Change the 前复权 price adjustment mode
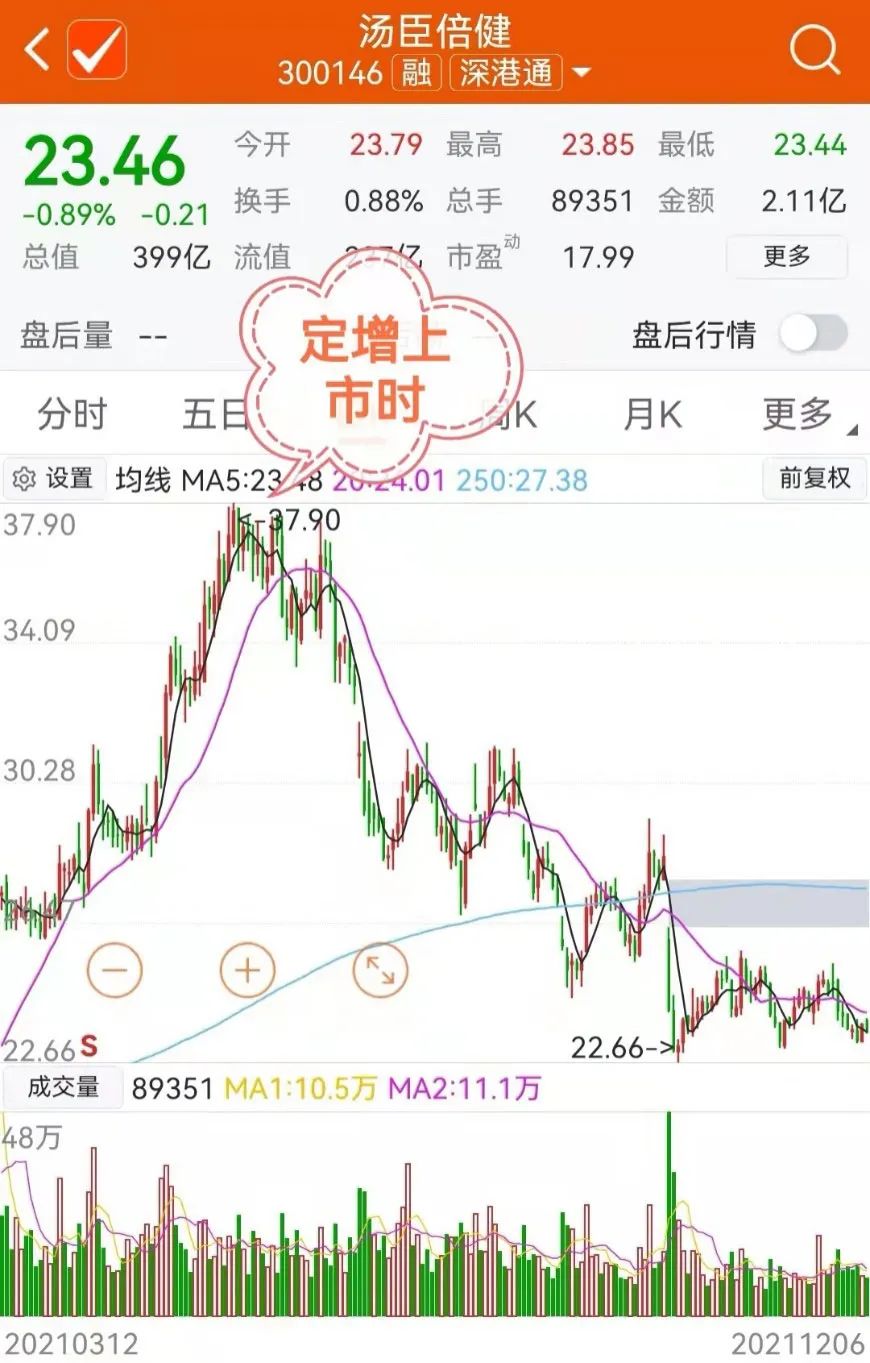The image size is (870, 1363). click(814, 479)
